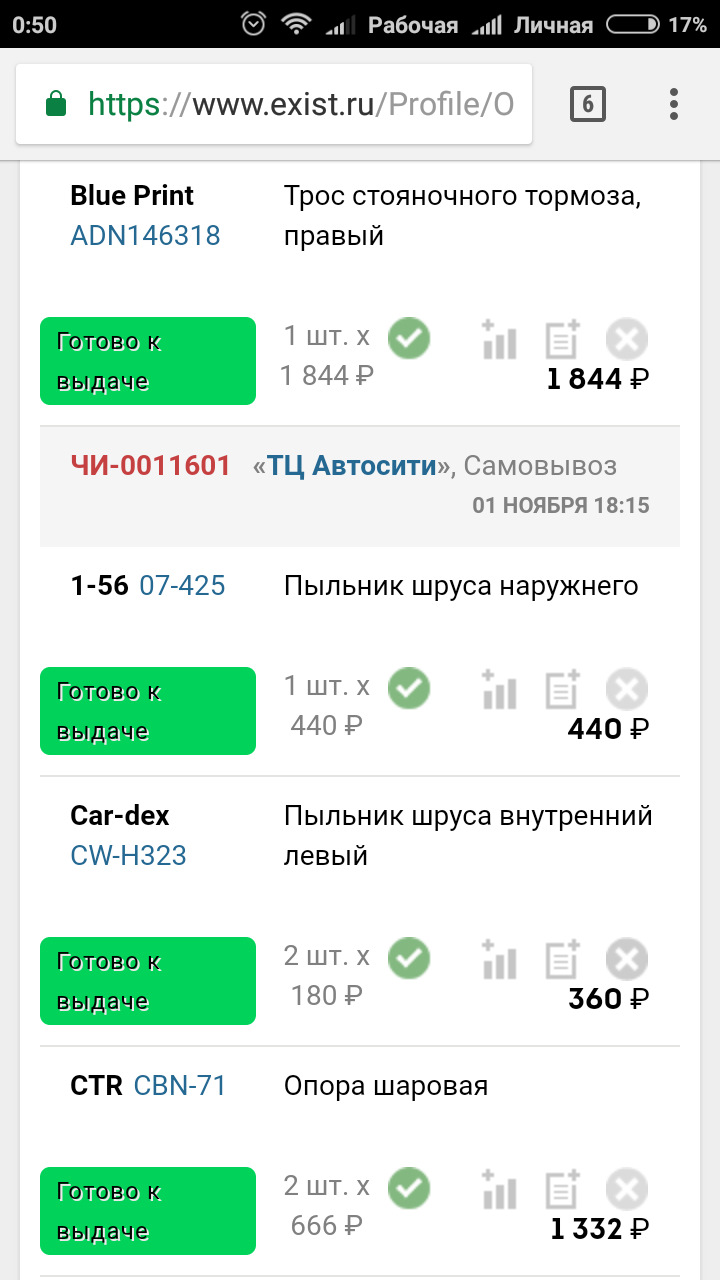Open part number CW-H323 link
The image size is (720, 1280).
pos(128,856)
